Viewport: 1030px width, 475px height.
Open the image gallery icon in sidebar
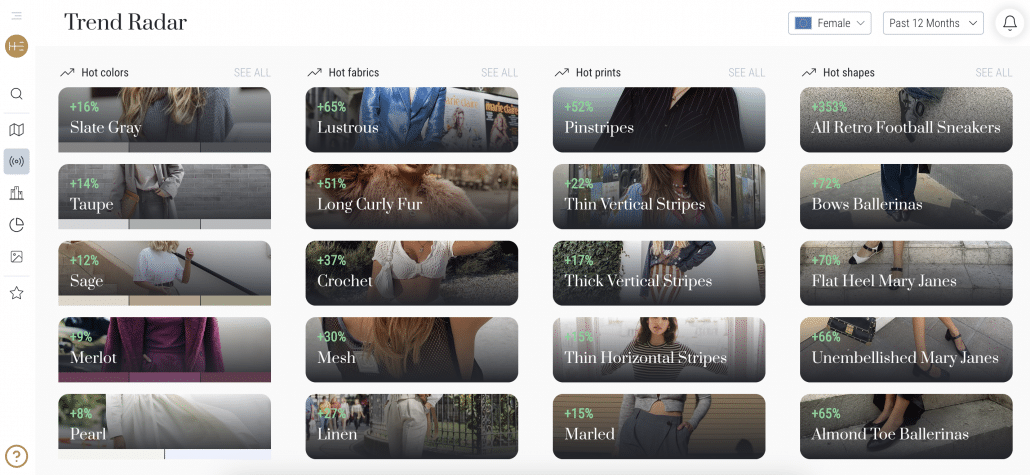pos(17,257)
